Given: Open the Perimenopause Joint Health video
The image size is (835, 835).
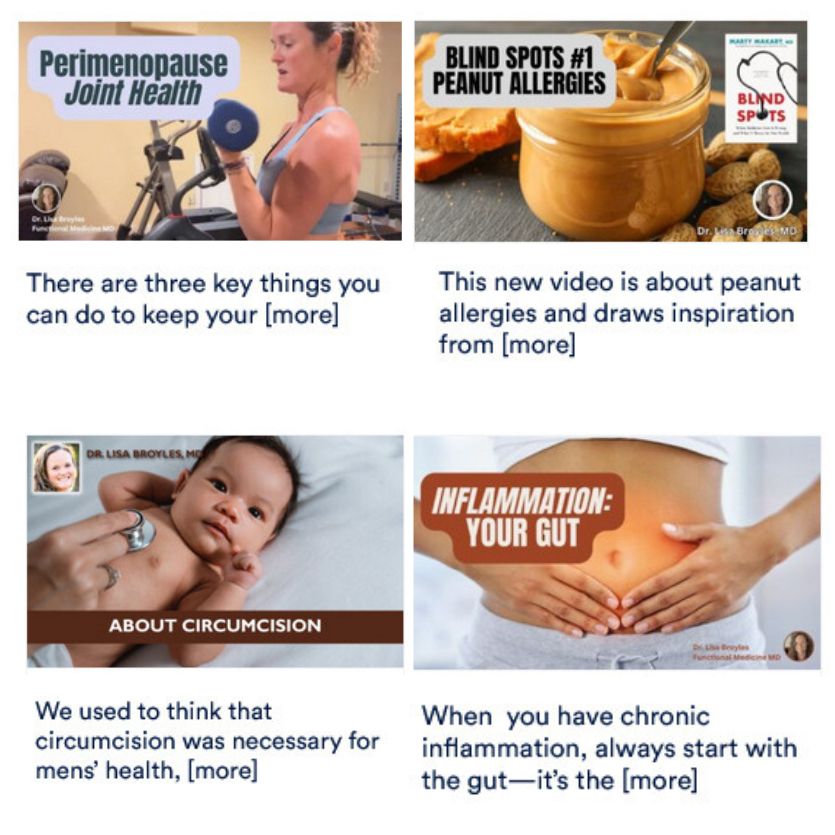Looking at the screenshot, I should tap(210, 130).
